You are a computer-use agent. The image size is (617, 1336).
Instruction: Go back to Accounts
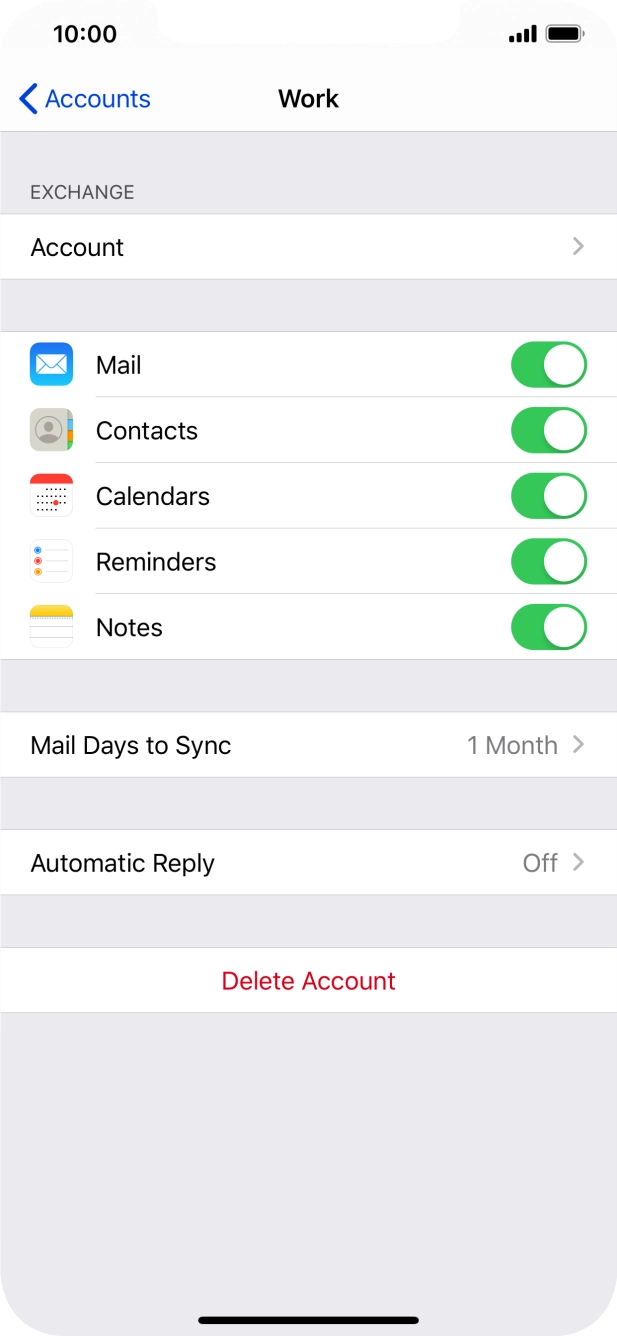point(85,99)
